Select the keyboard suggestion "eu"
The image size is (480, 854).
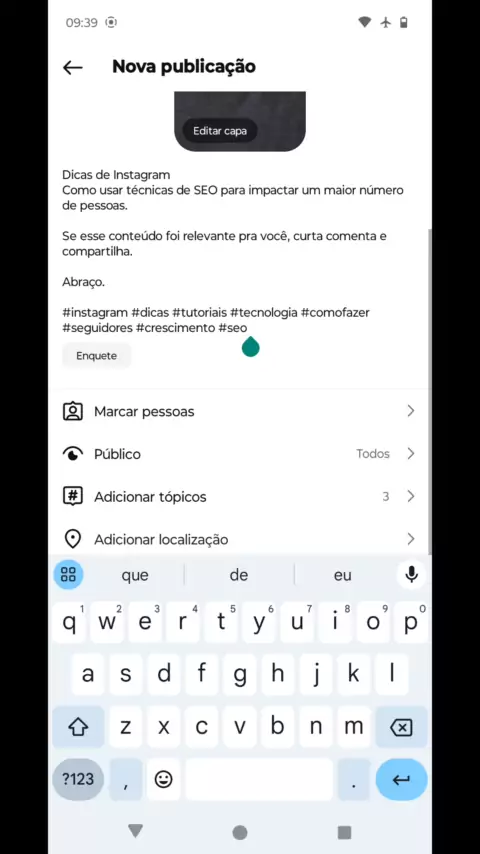[x=343, y=575]
